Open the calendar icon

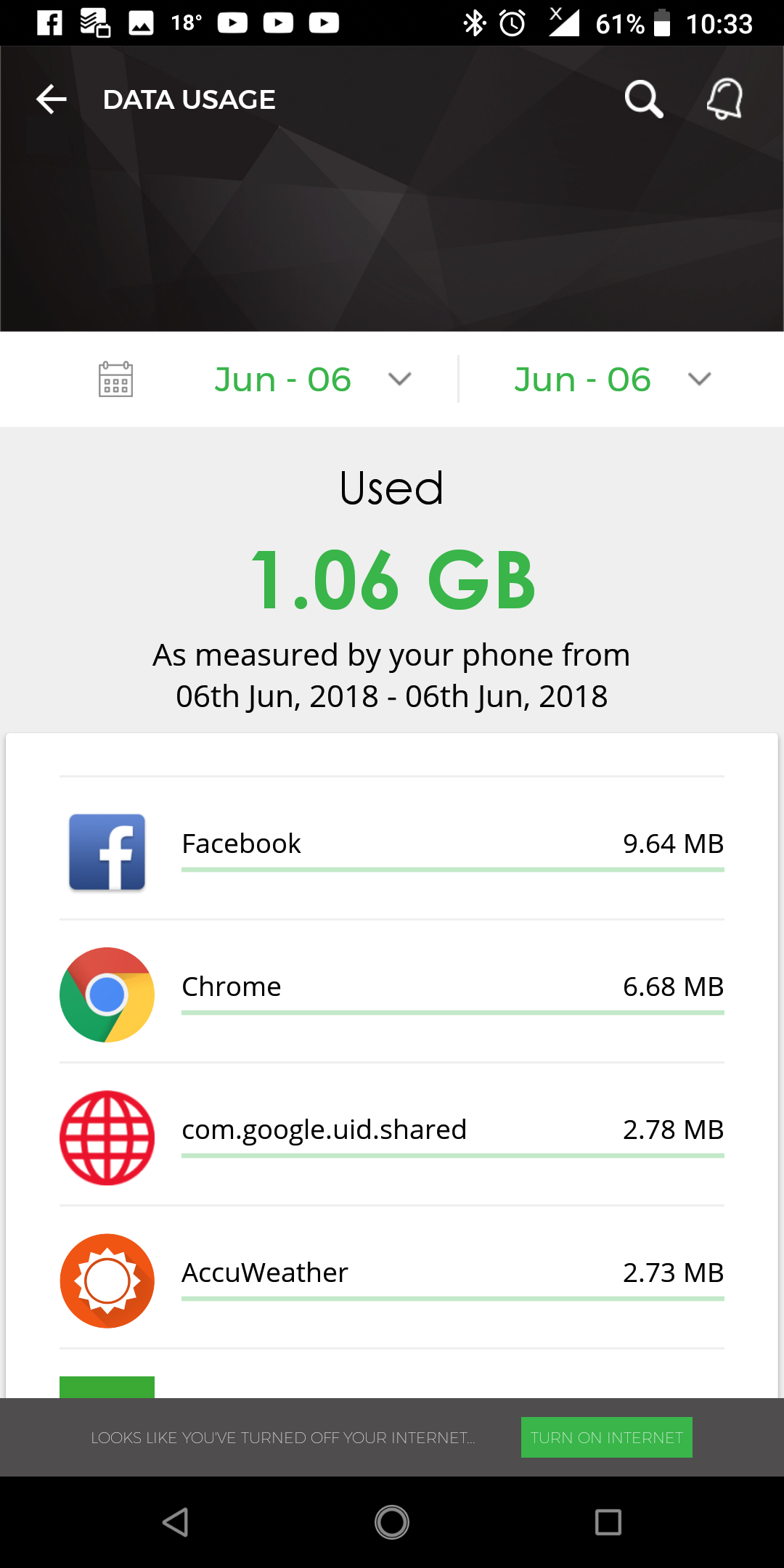(x=115, y=380)
